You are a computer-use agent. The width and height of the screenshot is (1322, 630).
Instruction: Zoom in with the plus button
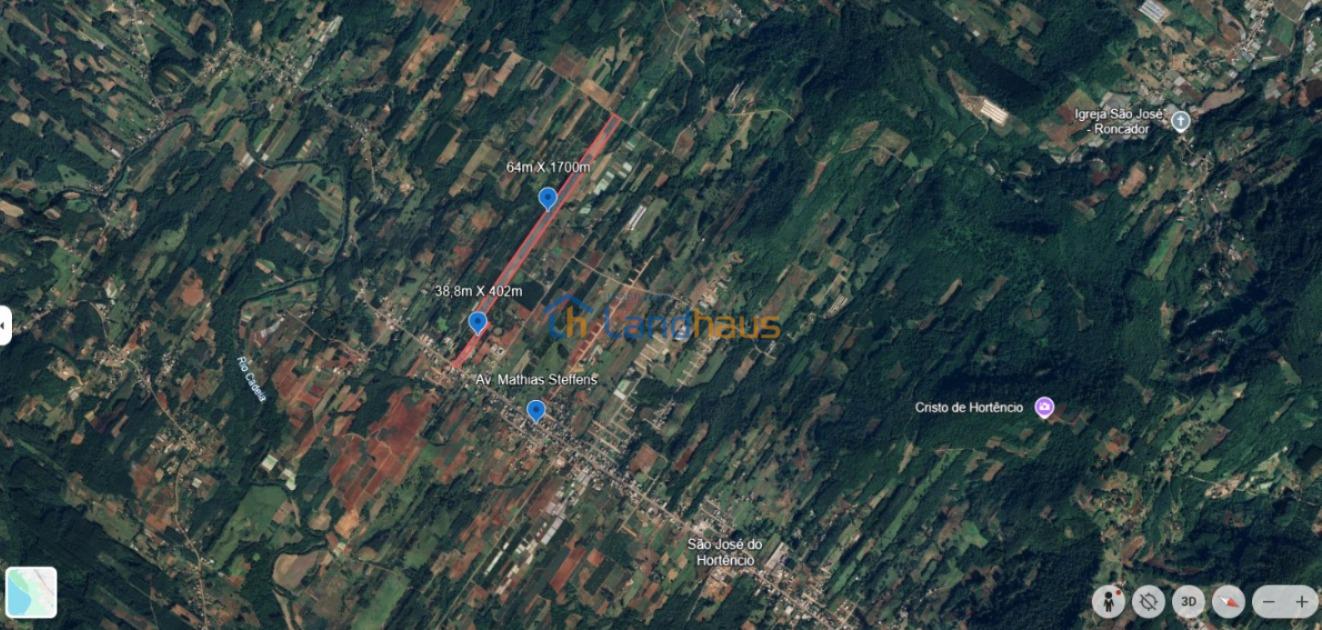pyautogui.click(x=1301, y=602)
